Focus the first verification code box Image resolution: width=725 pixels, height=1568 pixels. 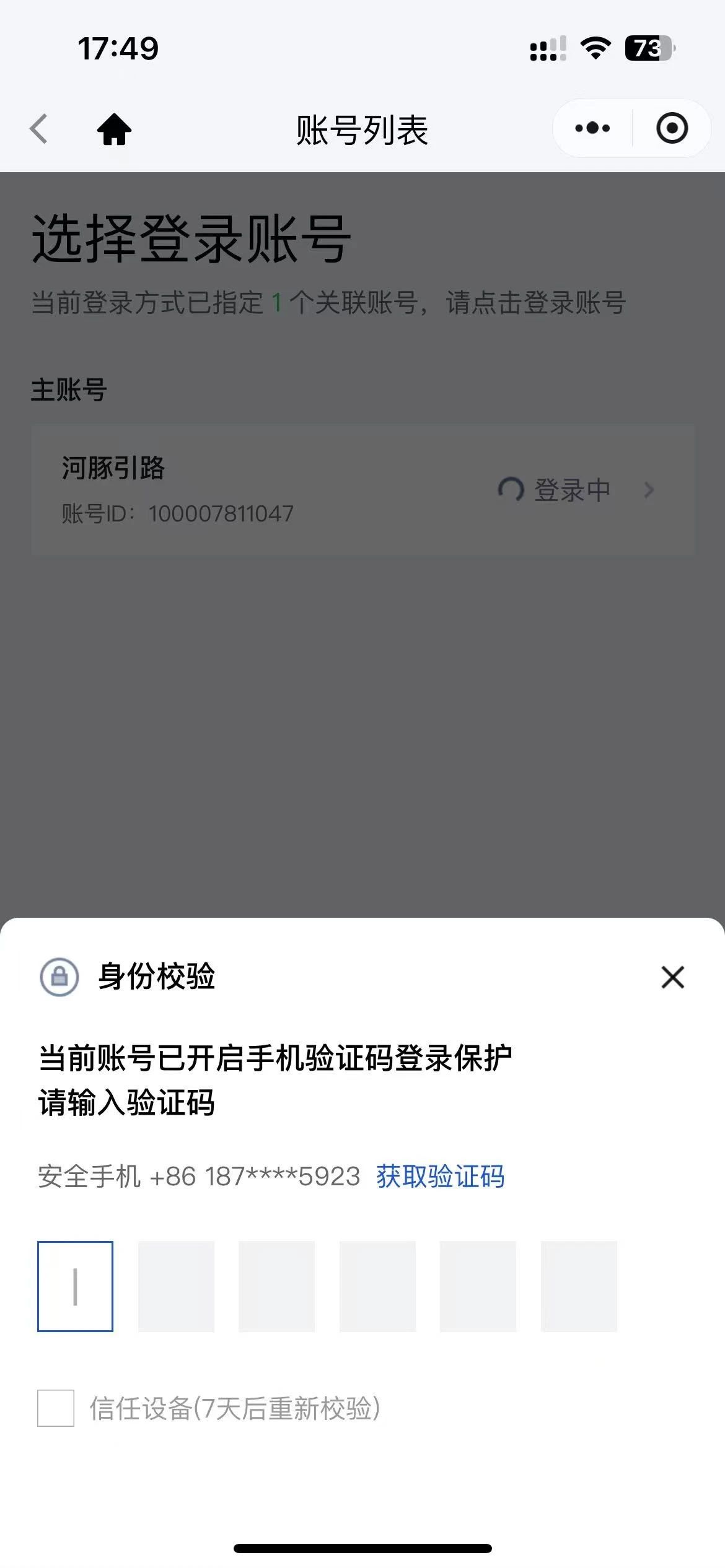[75, 1286]
